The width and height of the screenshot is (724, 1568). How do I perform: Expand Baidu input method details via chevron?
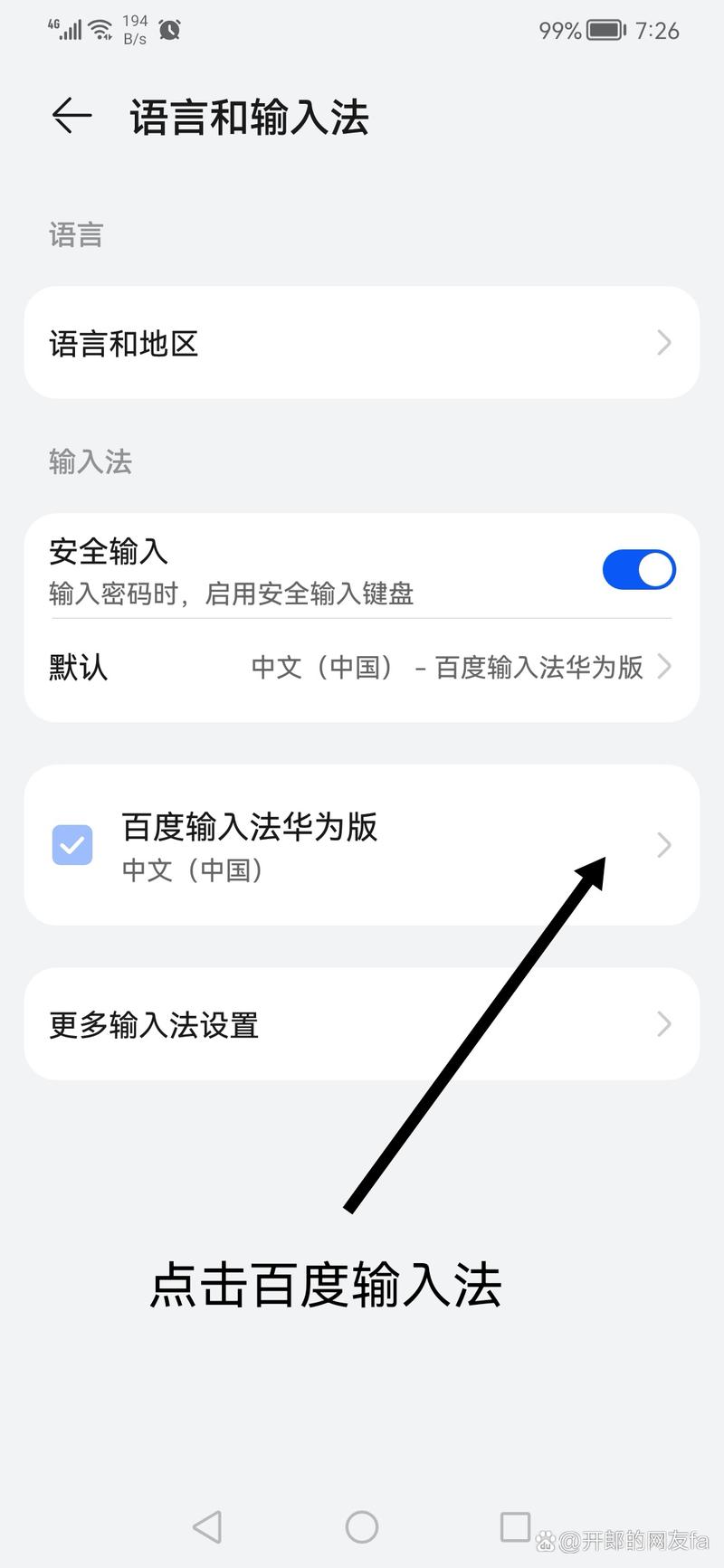tap(663, 844)
